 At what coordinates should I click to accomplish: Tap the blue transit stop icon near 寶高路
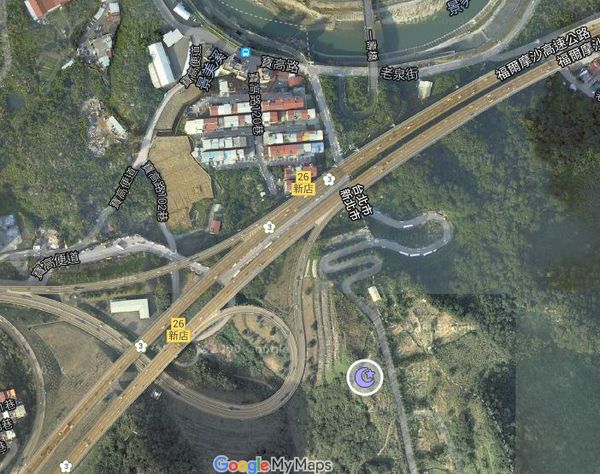pos(246,52)
